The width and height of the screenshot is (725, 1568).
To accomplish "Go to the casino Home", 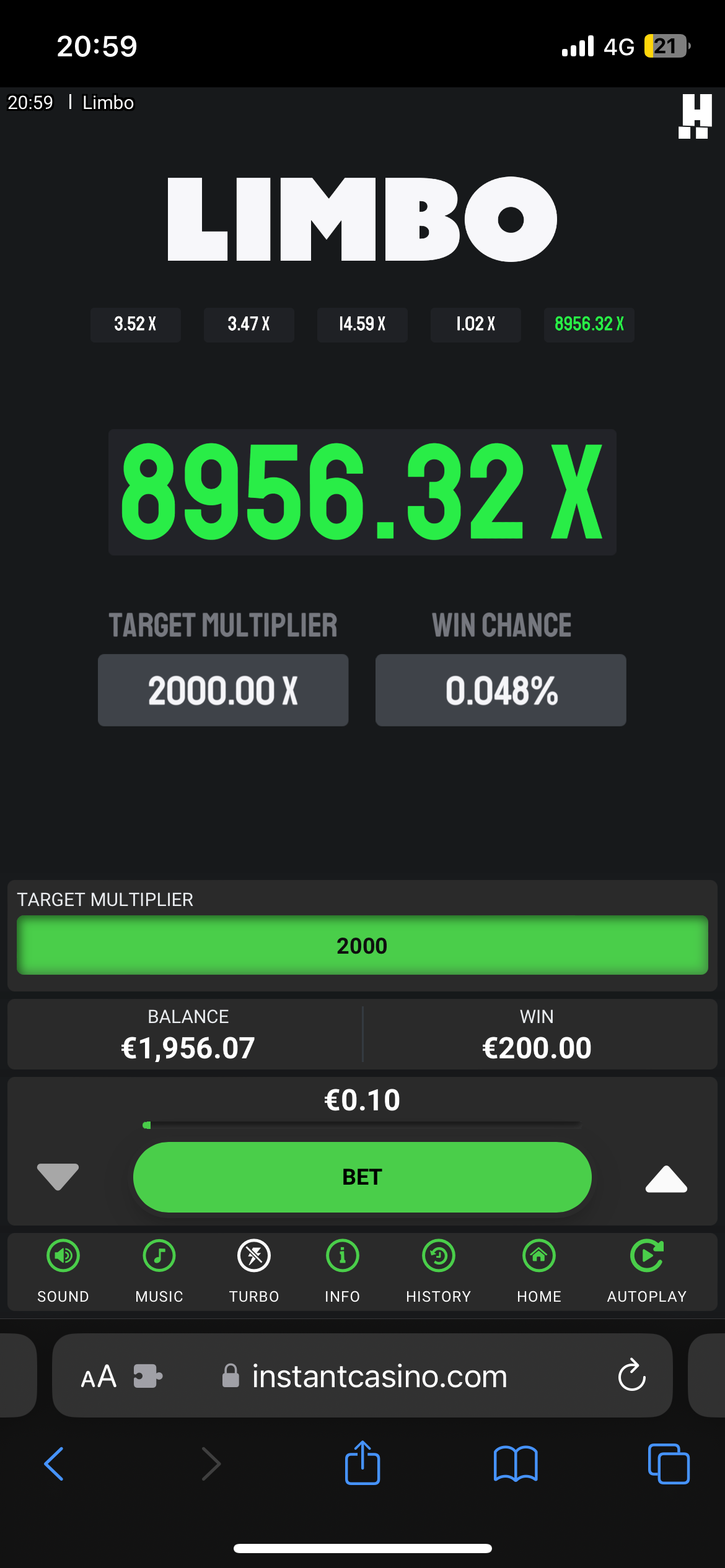I will pos(539,1268).
